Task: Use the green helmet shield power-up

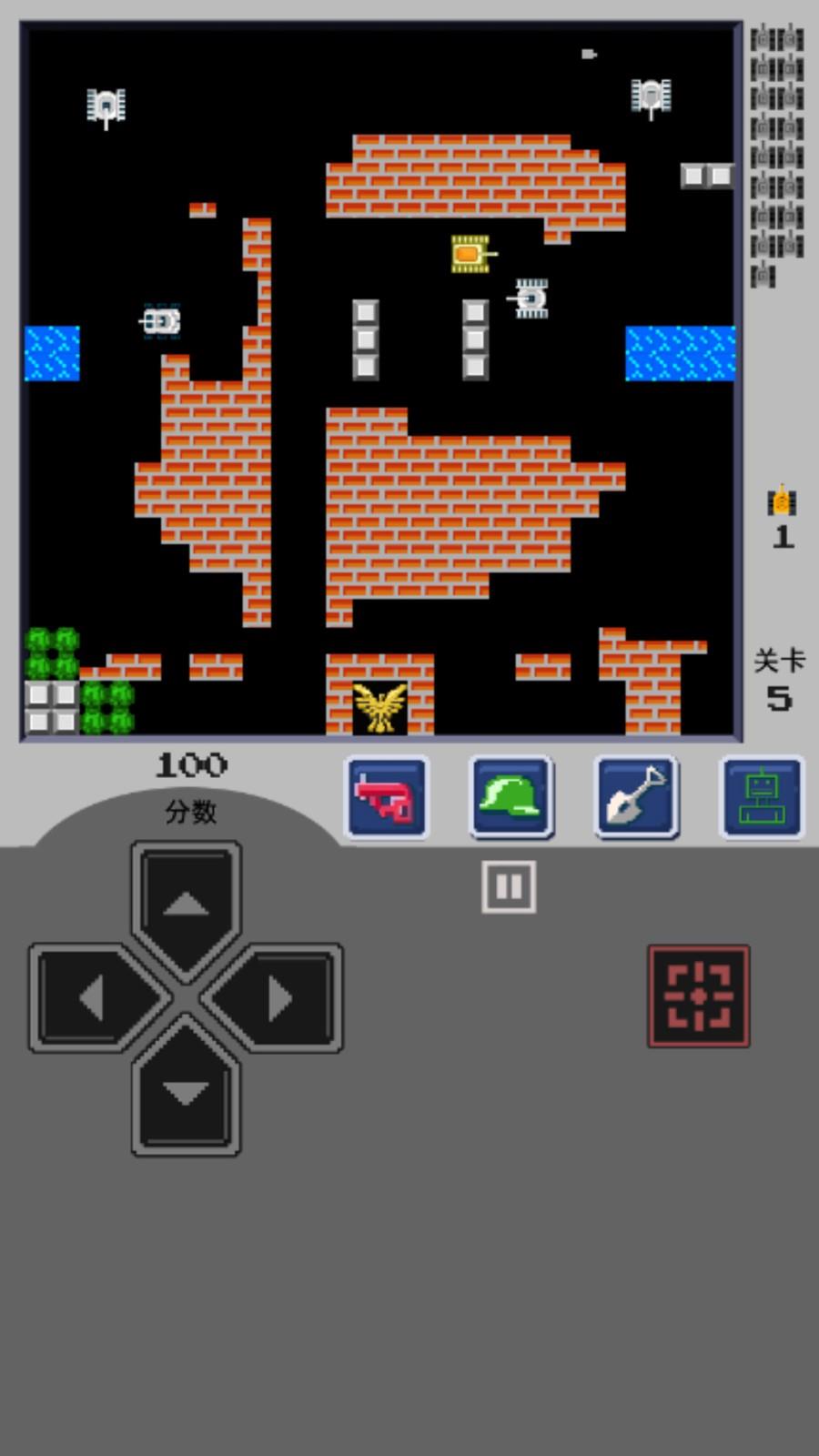Action: 511,797
